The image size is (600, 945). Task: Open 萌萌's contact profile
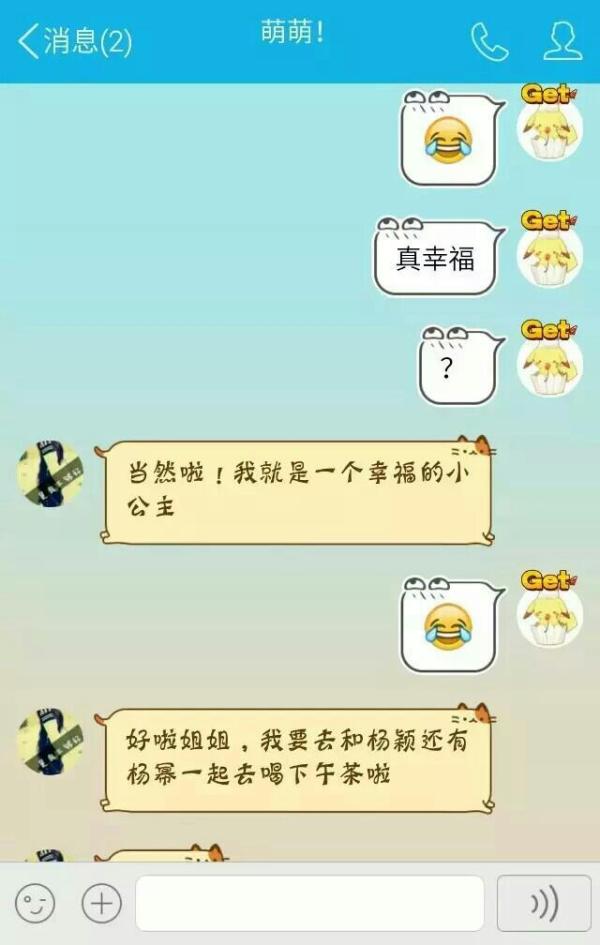(x=562, y=41)
